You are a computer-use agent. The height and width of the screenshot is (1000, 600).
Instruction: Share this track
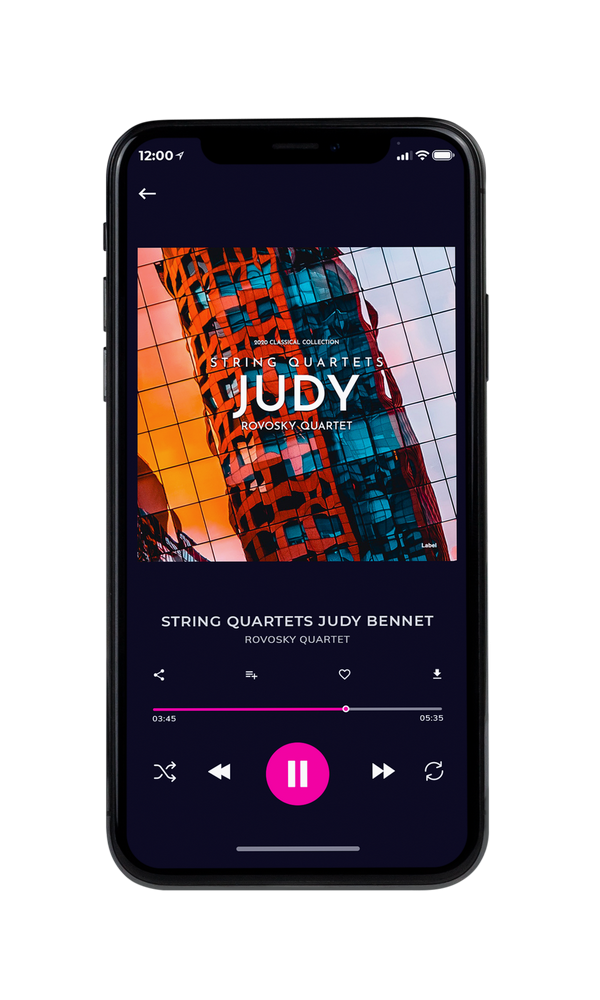pyautogui.click(x=159, y=675)
